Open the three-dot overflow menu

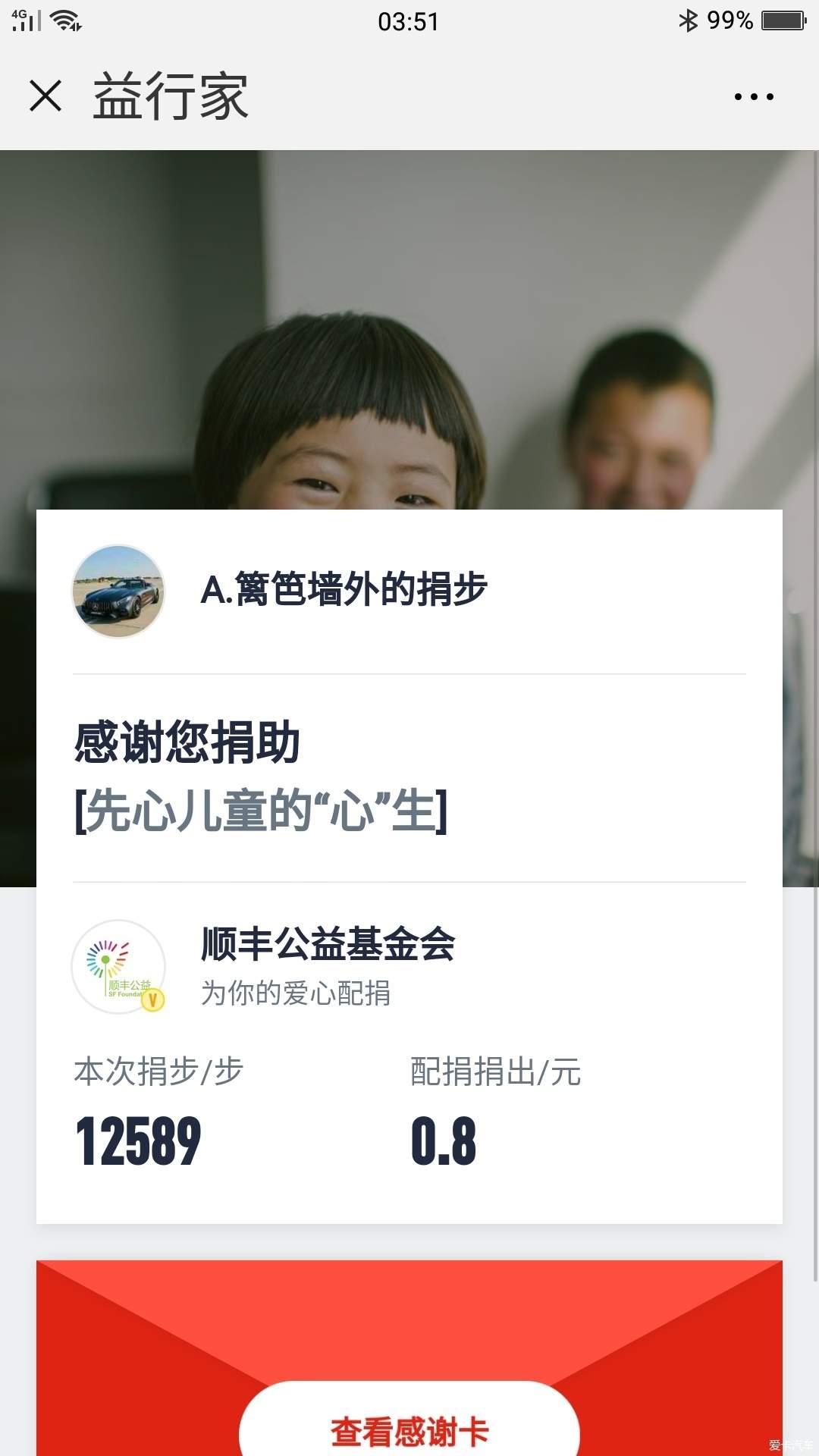[x=753, y=96]
